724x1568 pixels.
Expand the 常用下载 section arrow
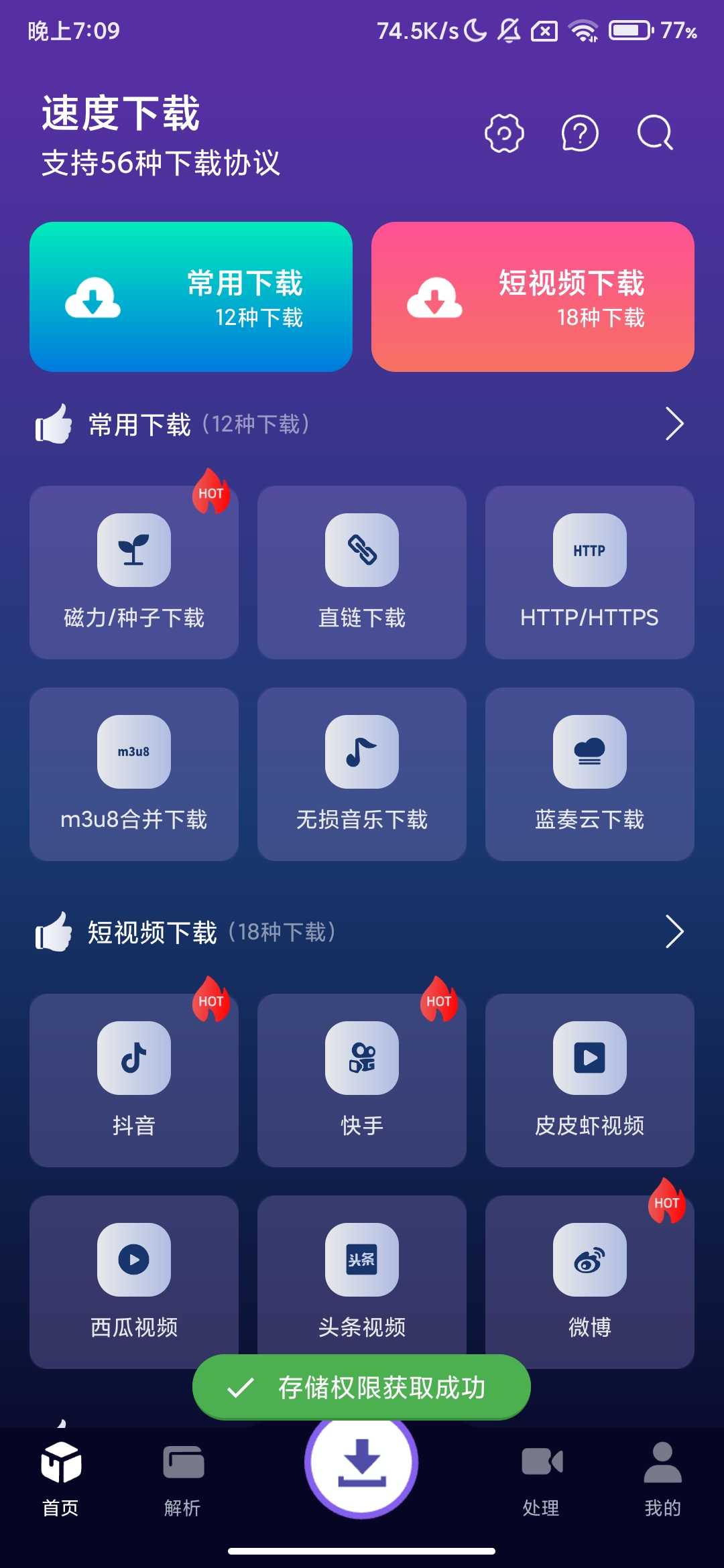pos(674,424)
